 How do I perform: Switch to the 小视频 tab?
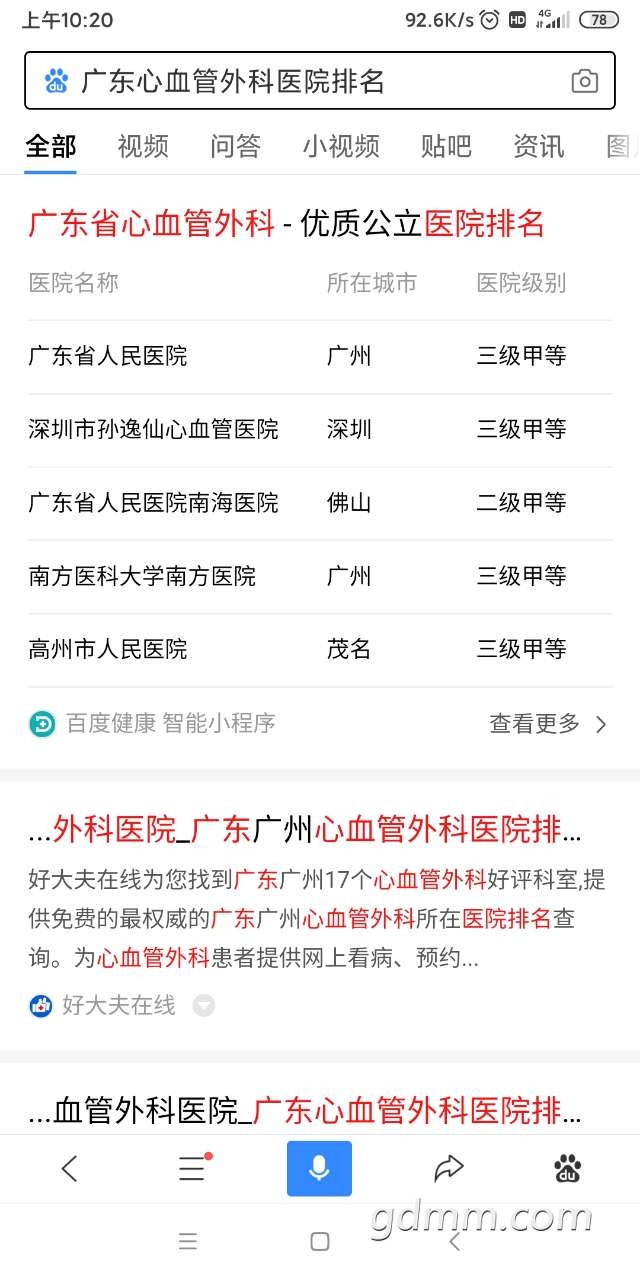tap(341, 146)
